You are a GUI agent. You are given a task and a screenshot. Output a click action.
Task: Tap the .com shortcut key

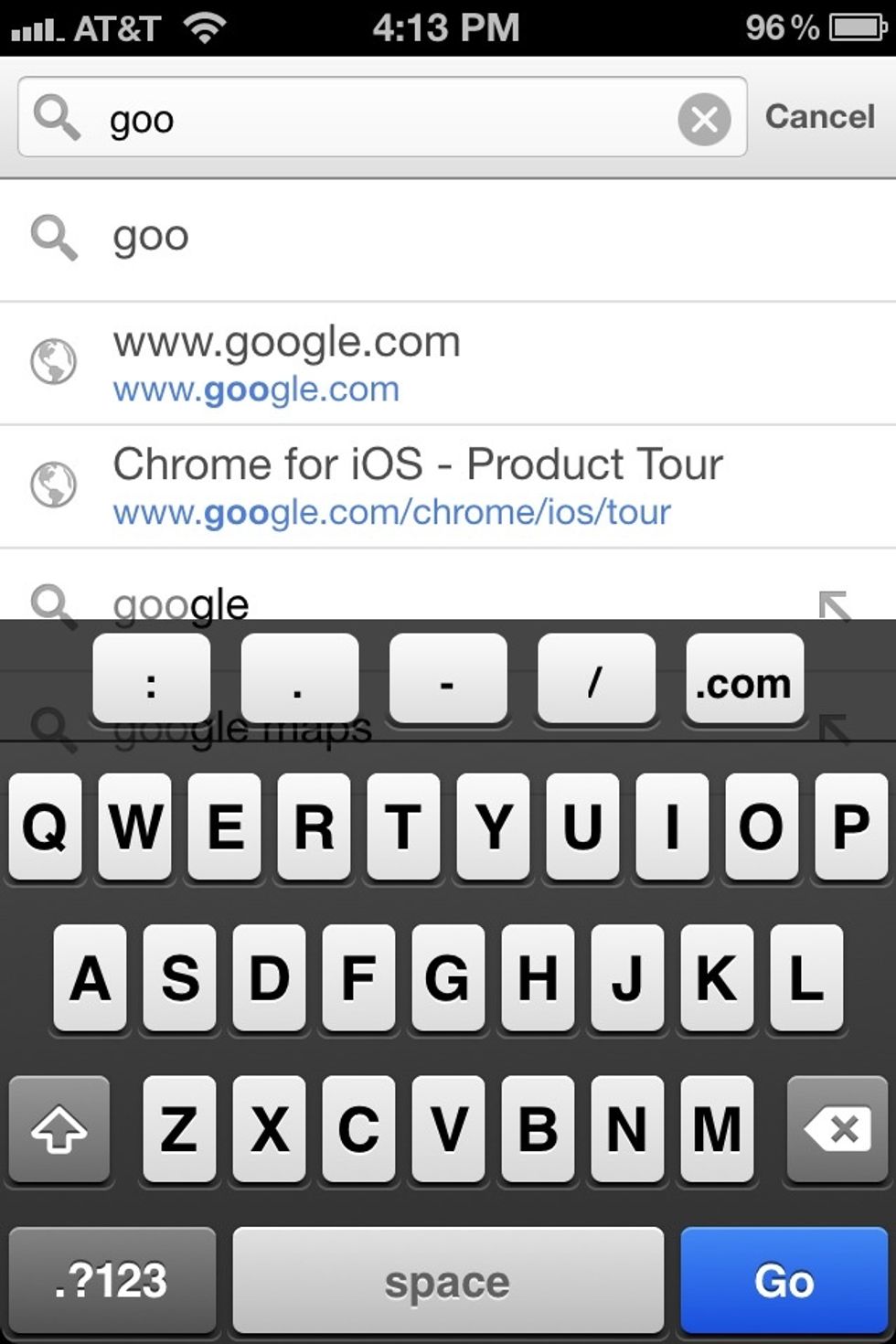[743, 680]
